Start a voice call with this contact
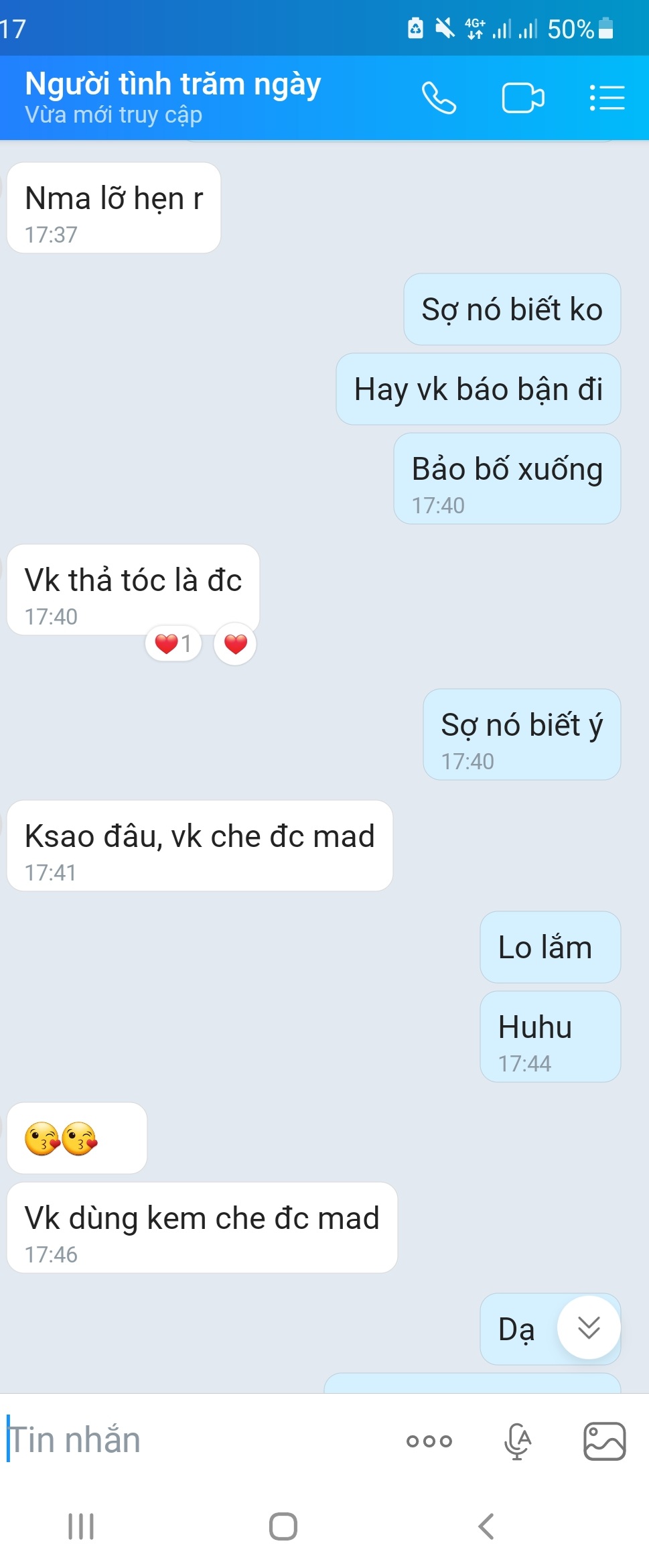Viewport: 649px width, 1568px height. pos(439,98)
